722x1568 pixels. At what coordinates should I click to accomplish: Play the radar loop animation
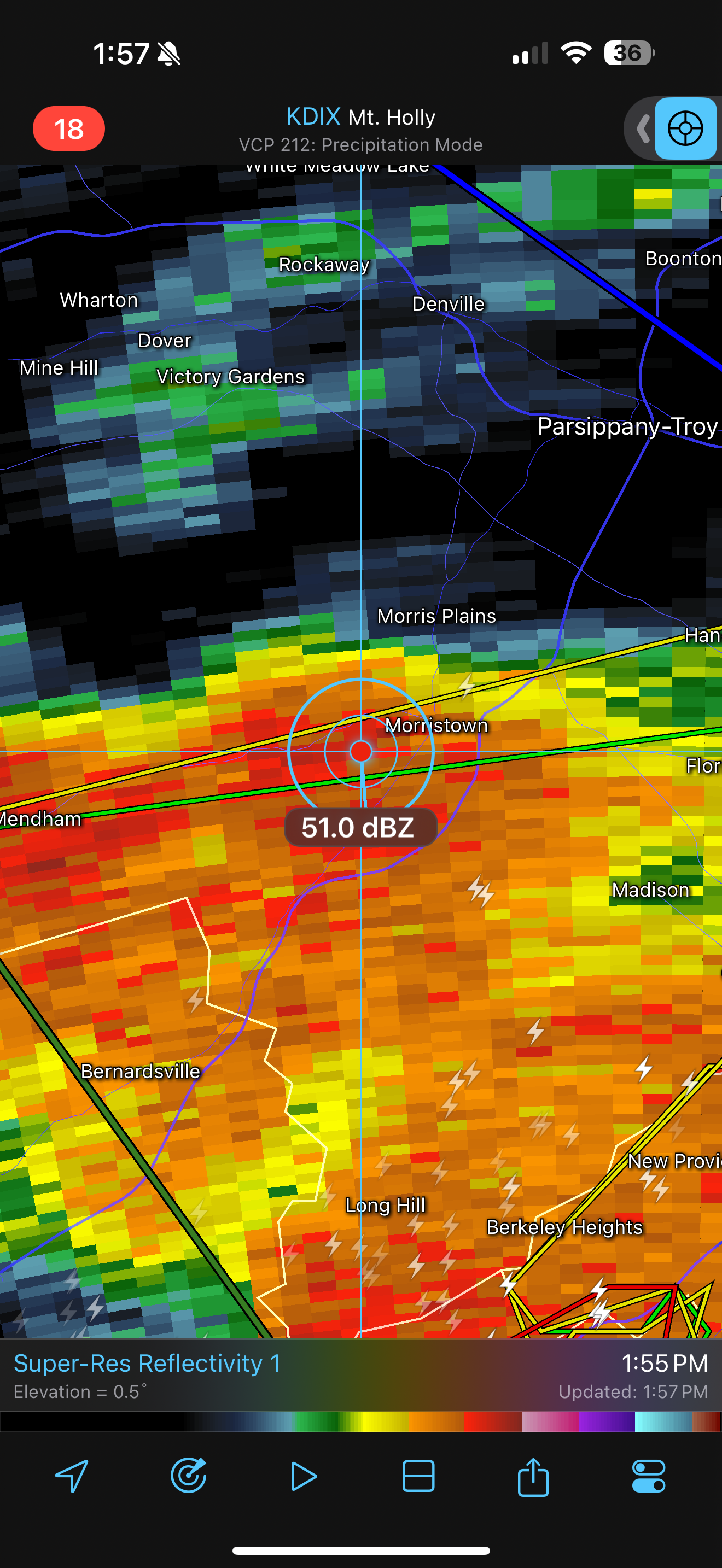click(303, 1476)
